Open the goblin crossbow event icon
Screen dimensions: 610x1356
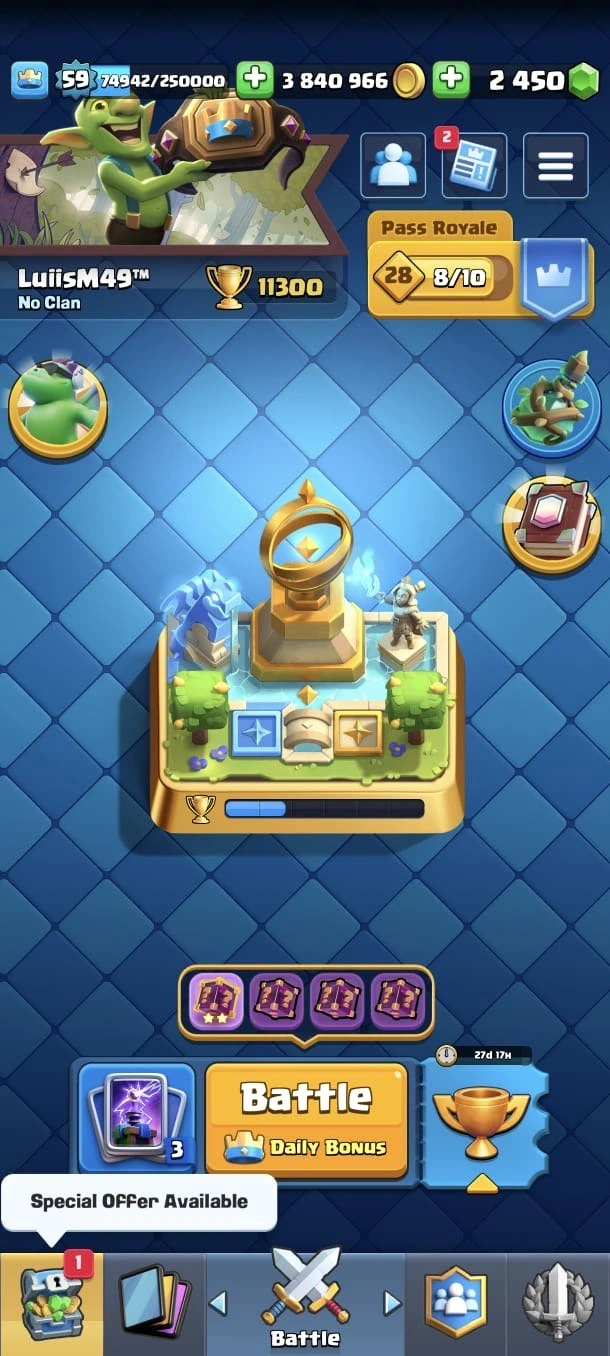click(x=551, y=407)
